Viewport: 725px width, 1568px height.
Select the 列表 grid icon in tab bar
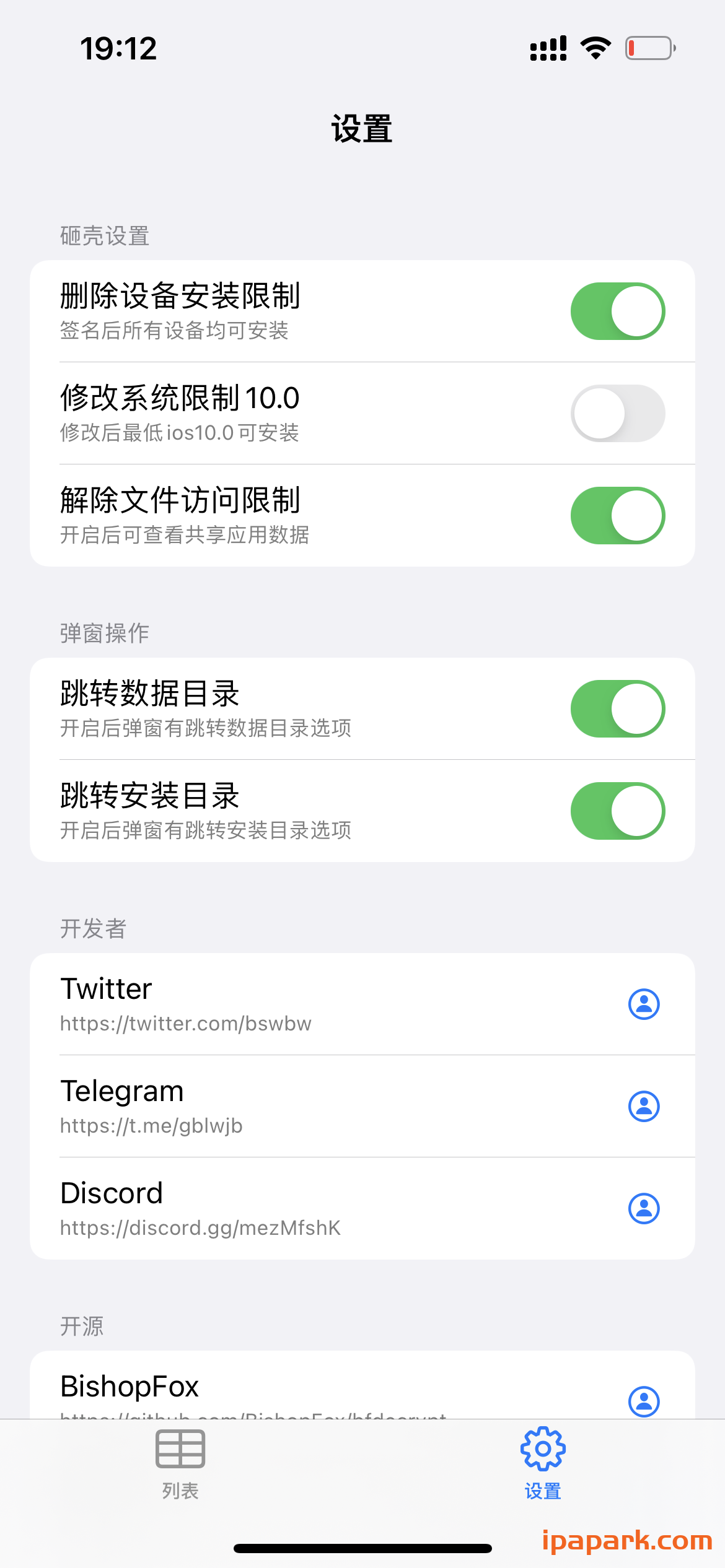coord(180,1449)
